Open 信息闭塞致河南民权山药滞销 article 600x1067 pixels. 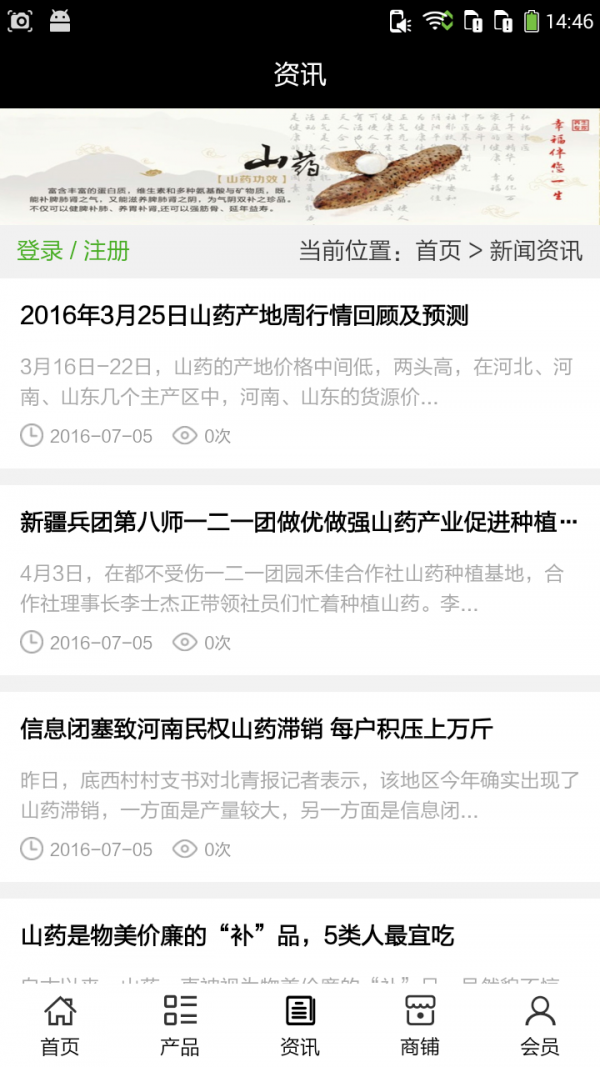click(x=256, y=728)
